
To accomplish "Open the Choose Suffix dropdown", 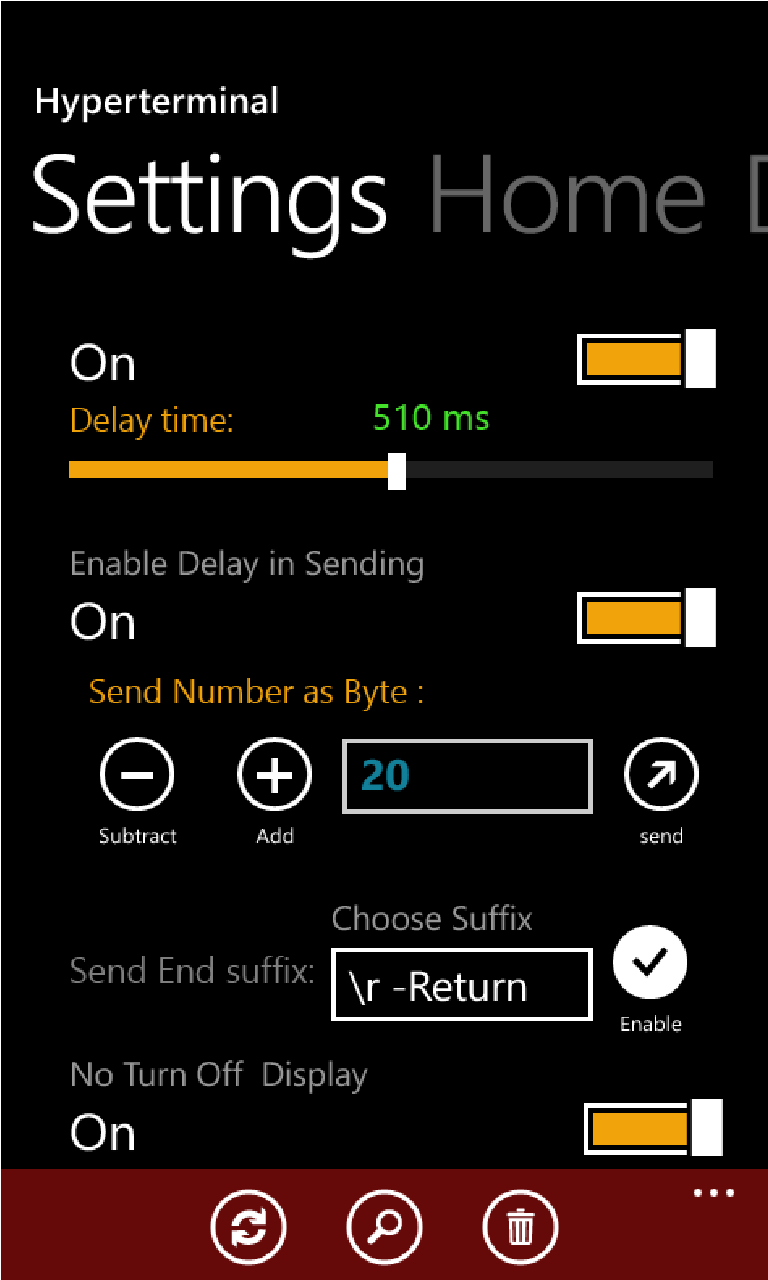I will click(461, 986).
